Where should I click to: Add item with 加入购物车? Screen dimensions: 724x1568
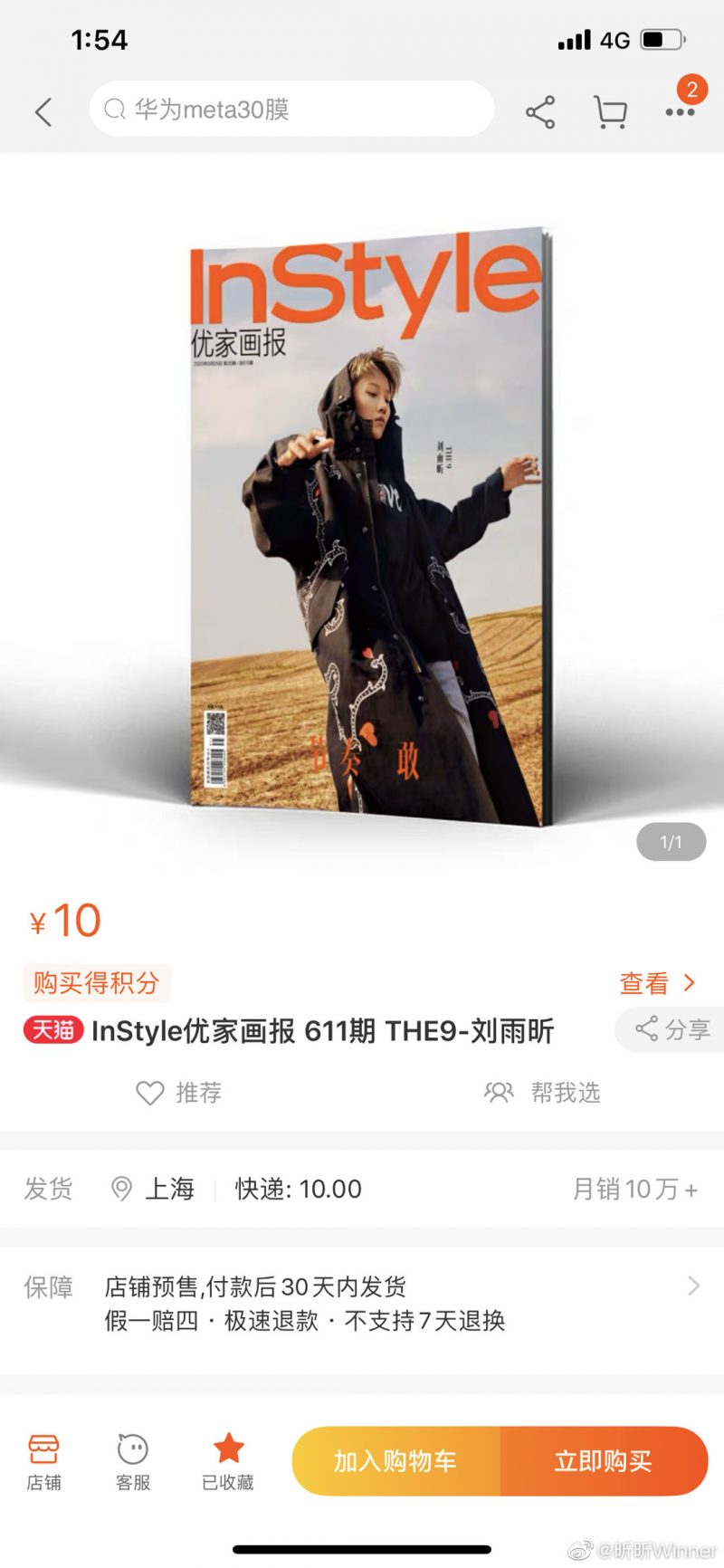click(x=395, y=1461)
